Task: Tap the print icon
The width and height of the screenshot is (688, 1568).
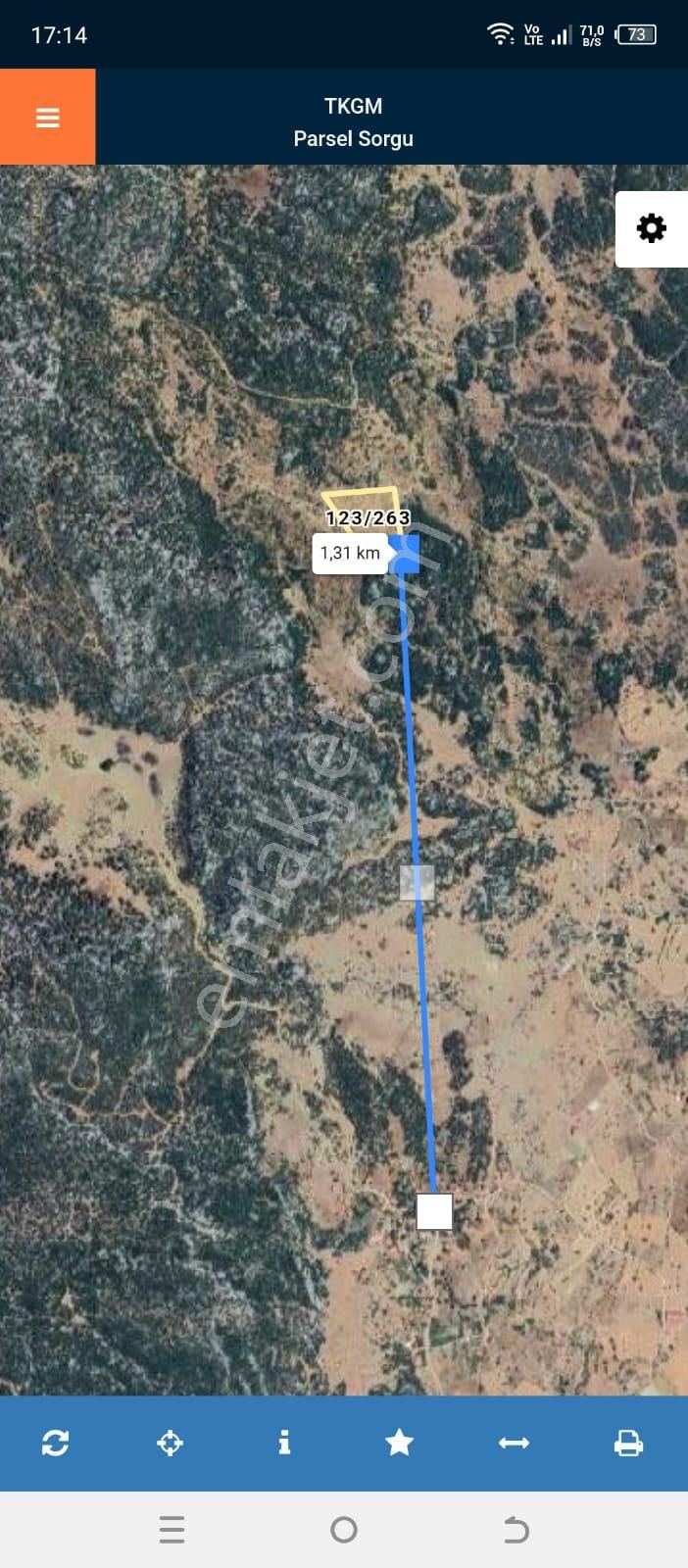Action: pos(628,1443)
